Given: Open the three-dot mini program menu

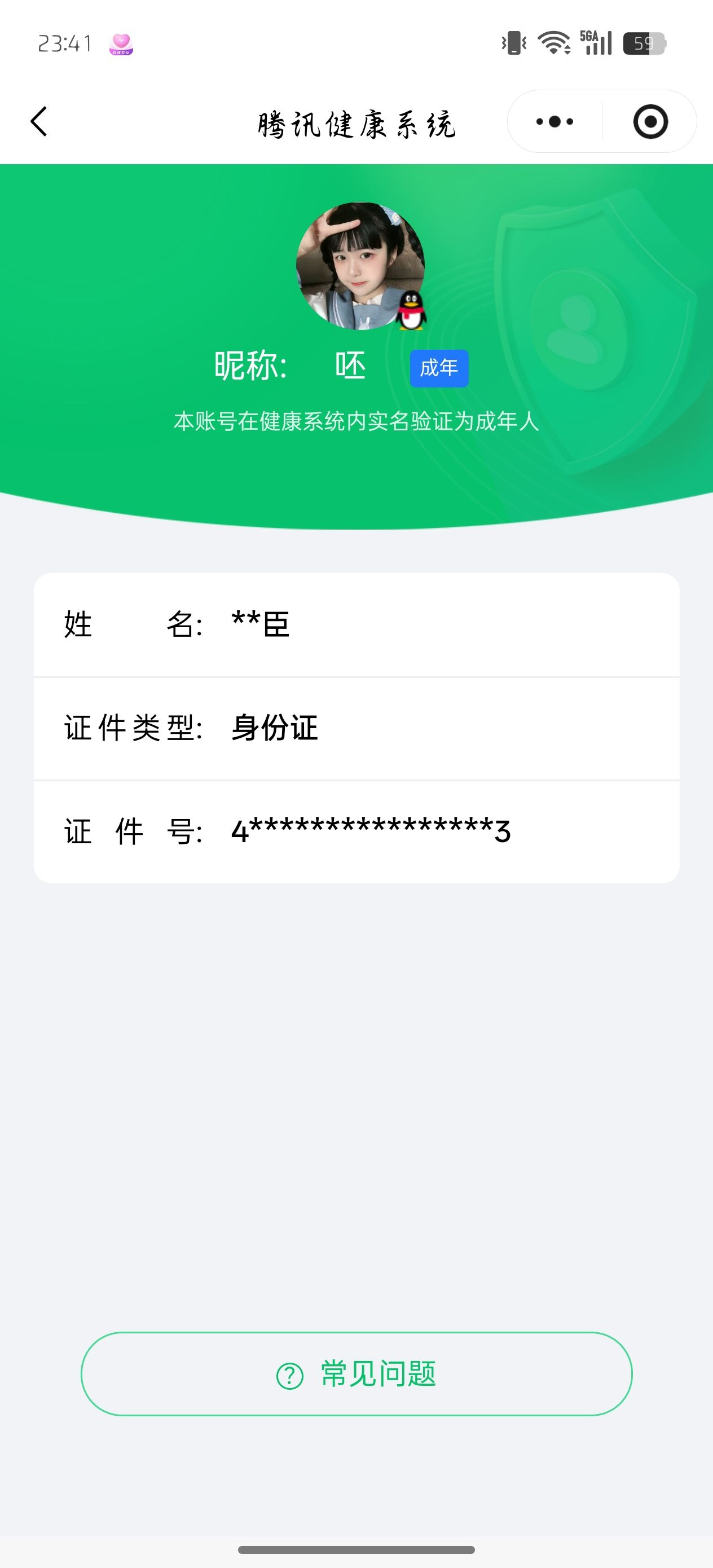Looking at the screenshot, I should coord(554,122).
